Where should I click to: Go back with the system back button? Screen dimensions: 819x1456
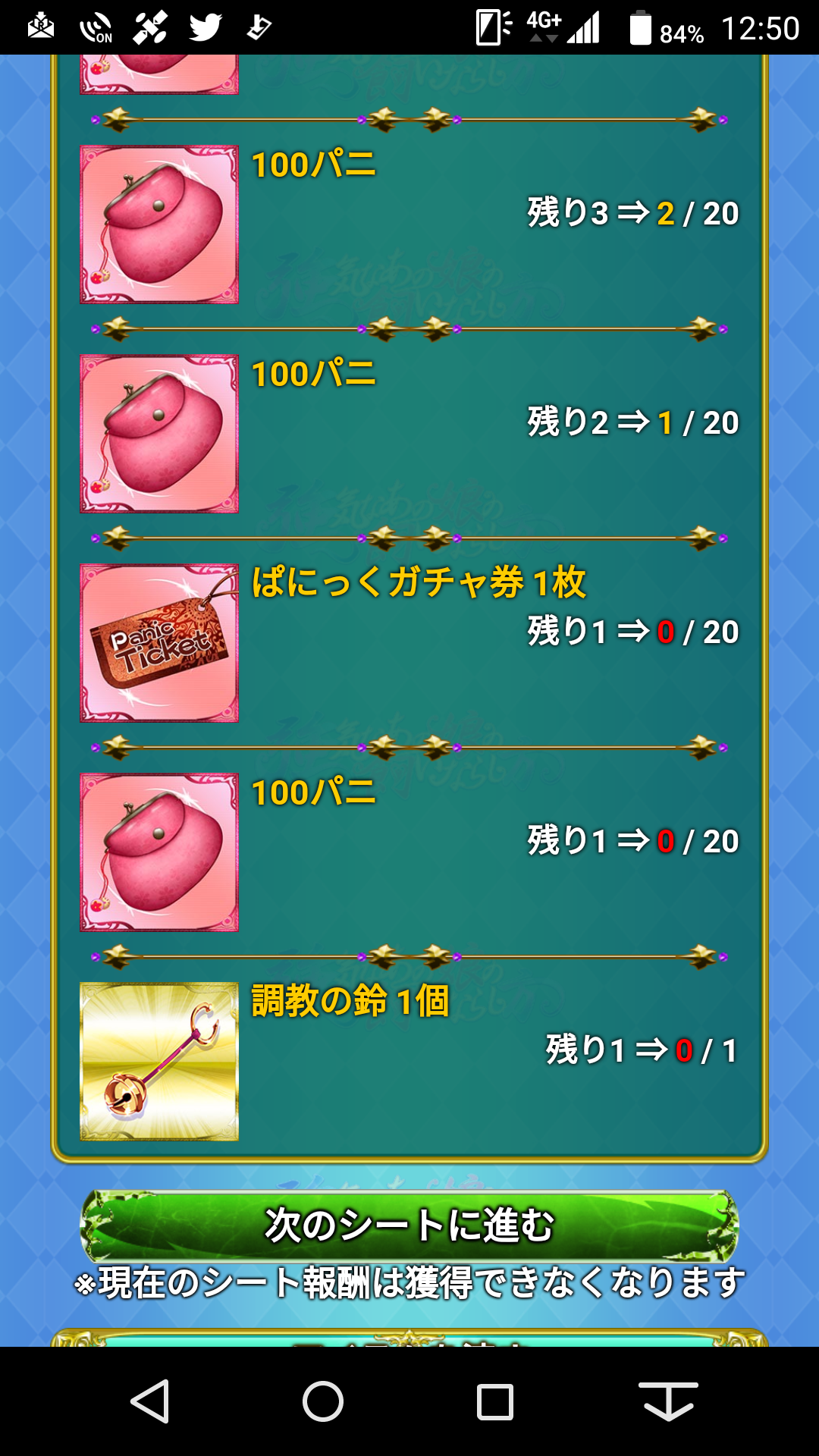[150, 1401]
